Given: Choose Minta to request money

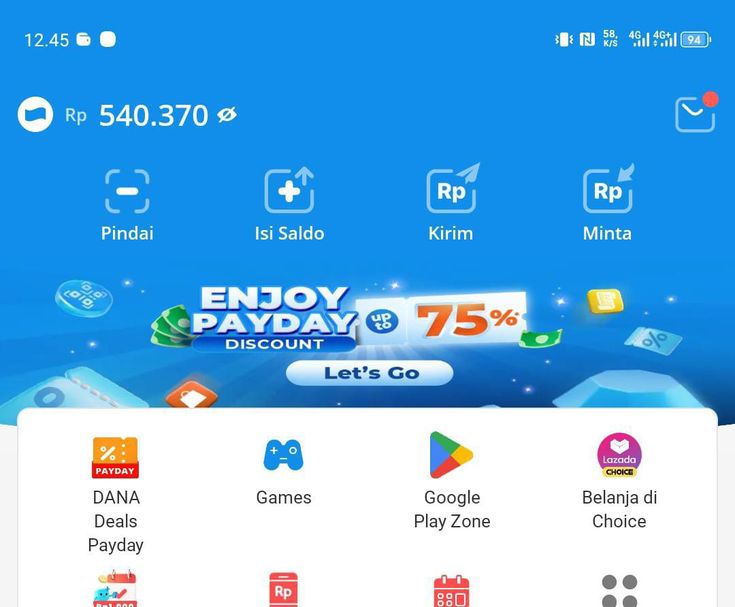Looking at the screenshot, I should coord(607,204).
